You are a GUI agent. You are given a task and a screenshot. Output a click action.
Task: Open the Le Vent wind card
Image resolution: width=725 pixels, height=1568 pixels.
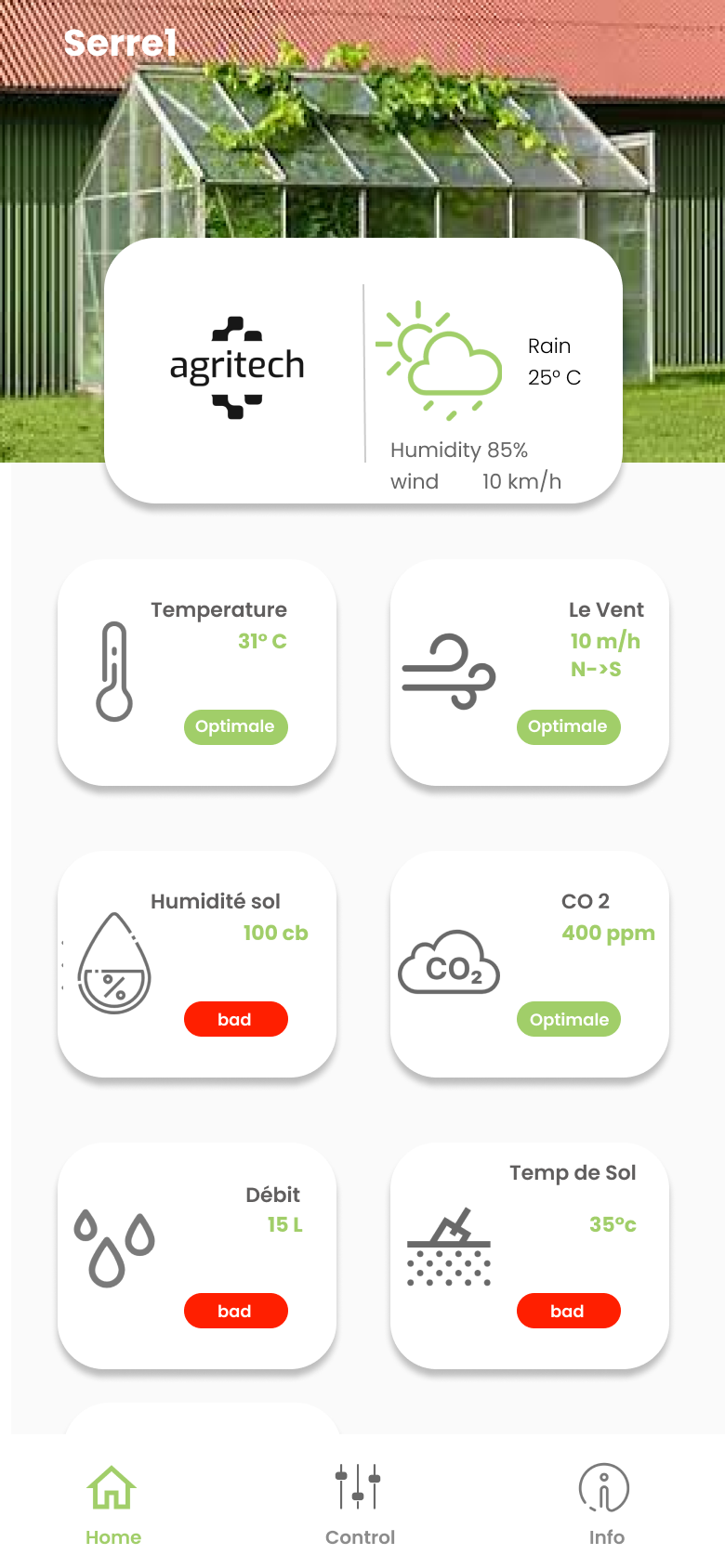[x=529, y=673]
